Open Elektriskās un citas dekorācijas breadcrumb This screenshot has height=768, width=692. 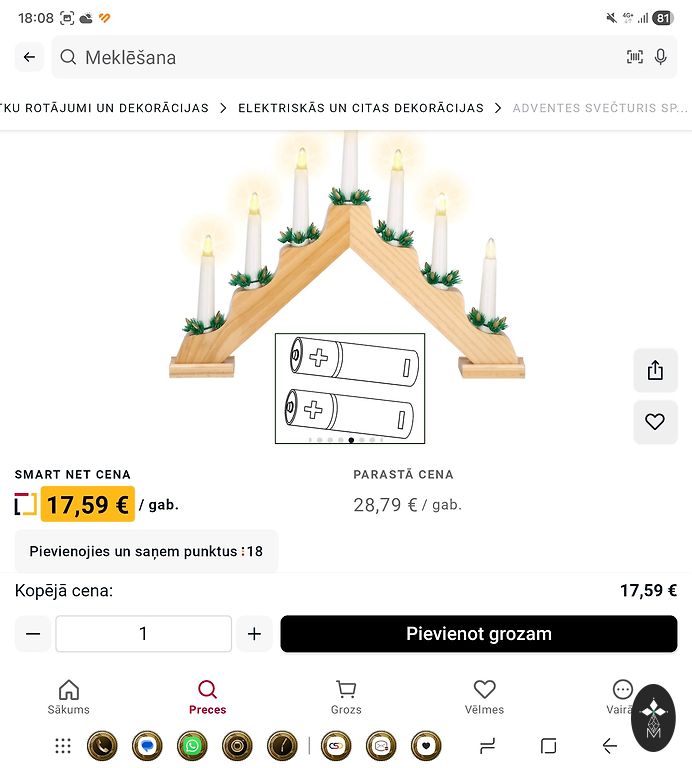[360, 108]
